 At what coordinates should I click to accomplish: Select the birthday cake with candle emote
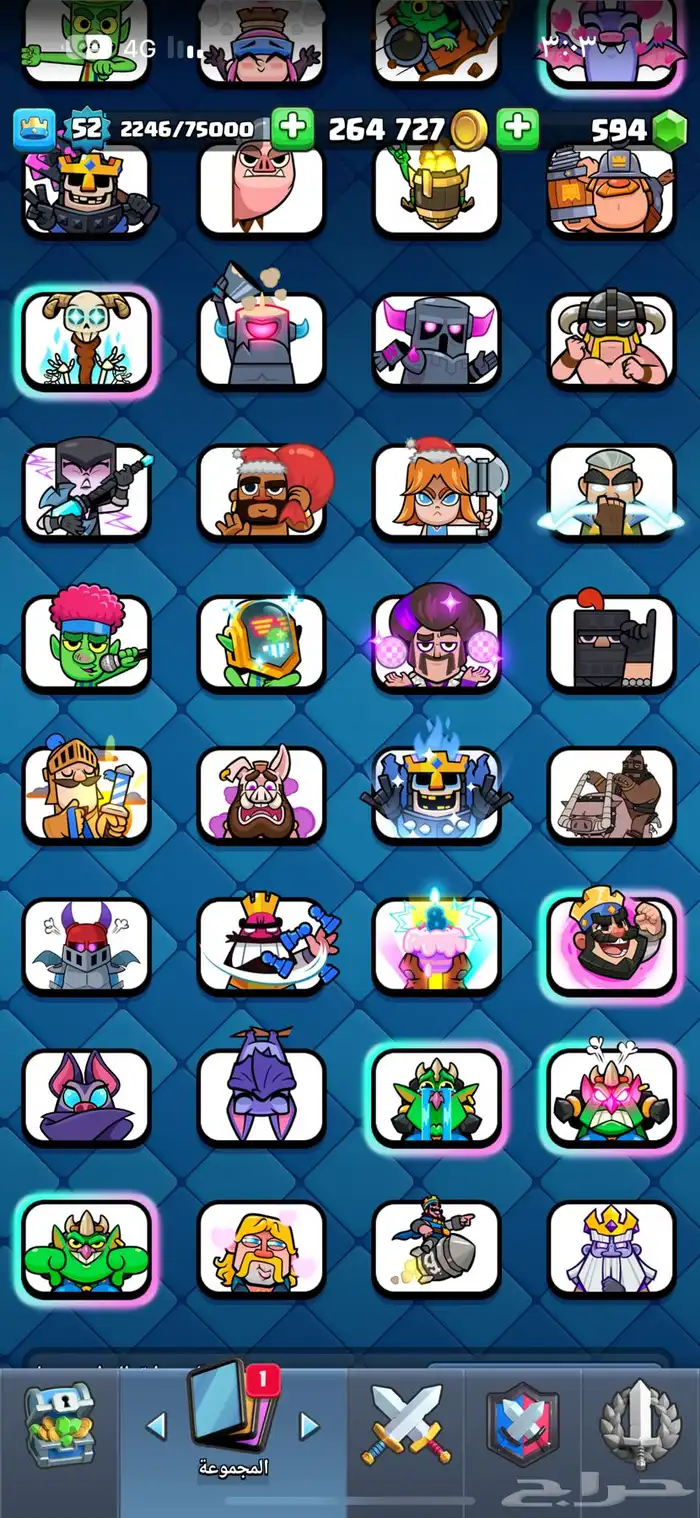pos(436,945)
